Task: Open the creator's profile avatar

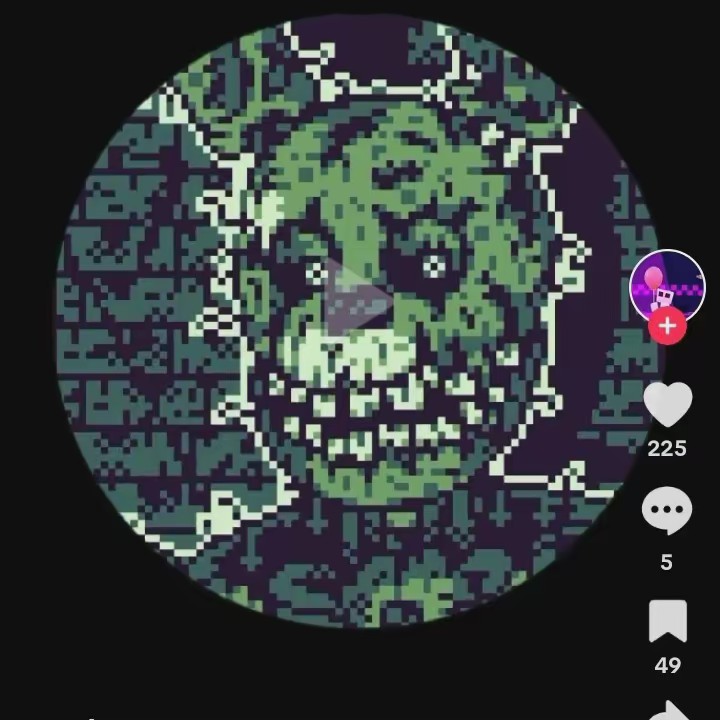Action: click(667, 284)
